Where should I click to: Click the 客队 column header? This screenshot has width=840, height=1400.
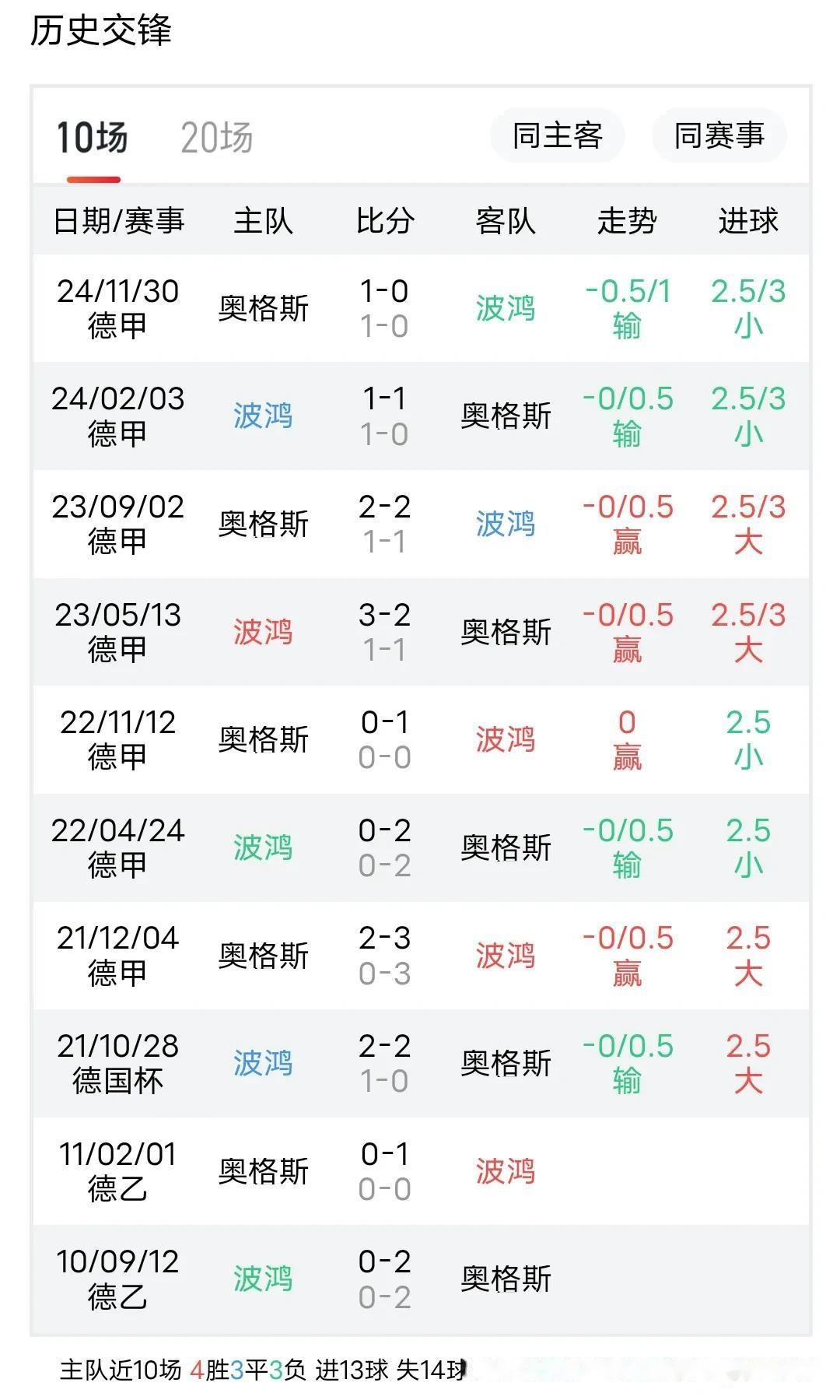point(507,222)
